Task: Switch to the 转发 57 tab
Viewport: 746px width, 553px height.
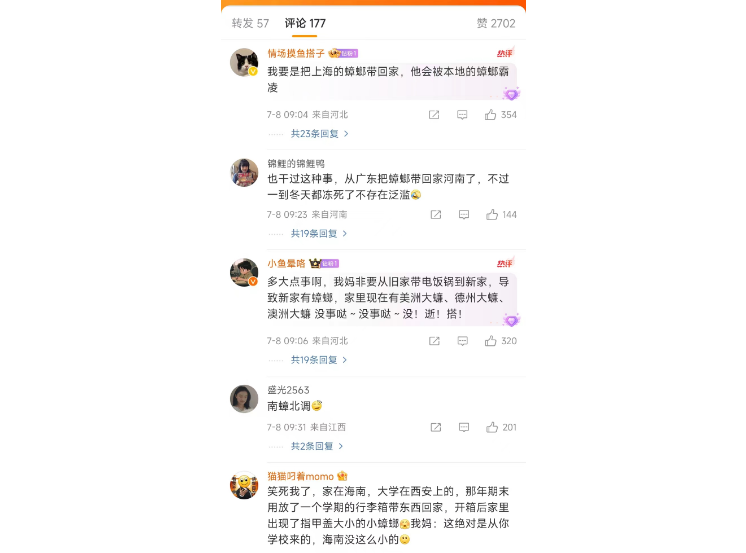Action: point(250,23)
